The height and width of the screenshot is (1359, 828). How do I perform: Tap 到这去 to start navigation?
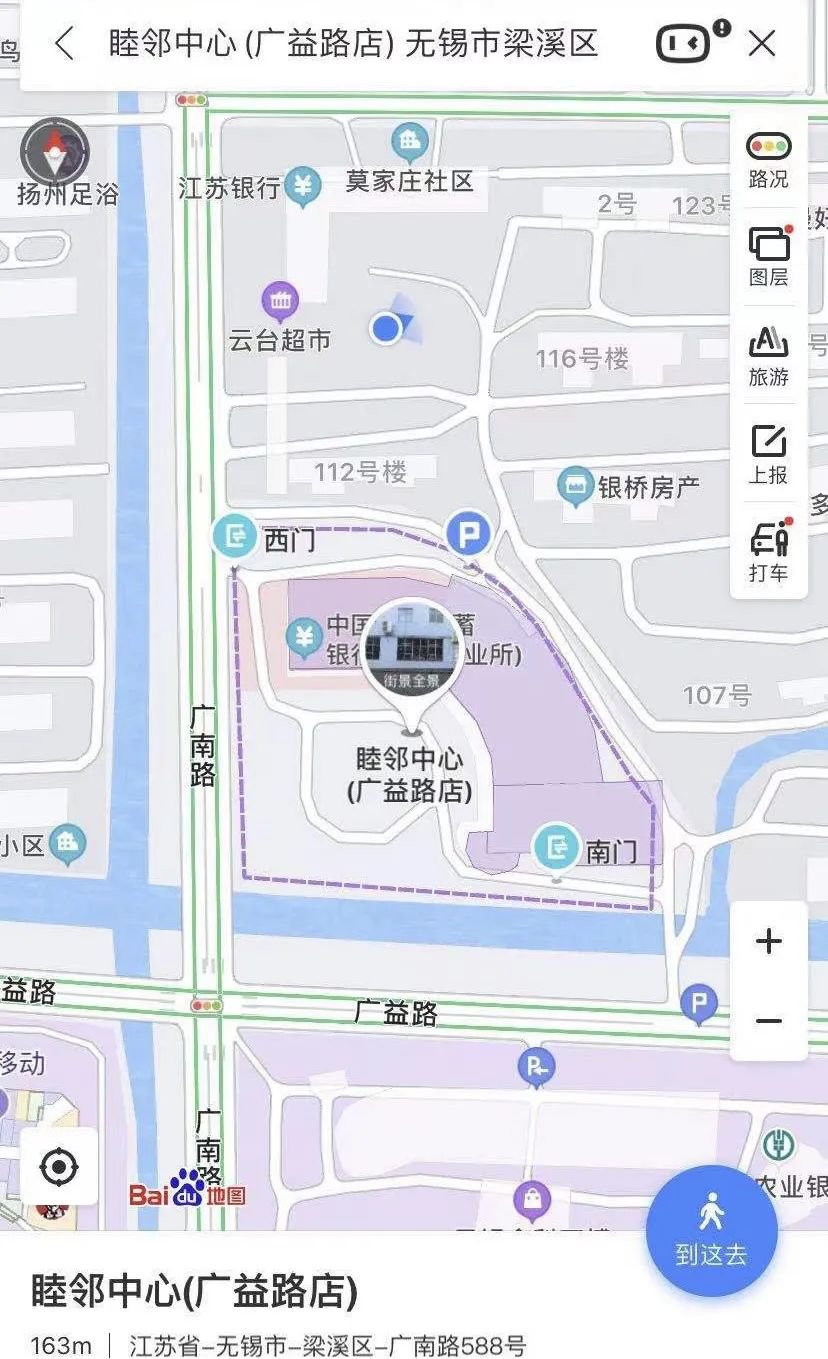click(711, 1230)
